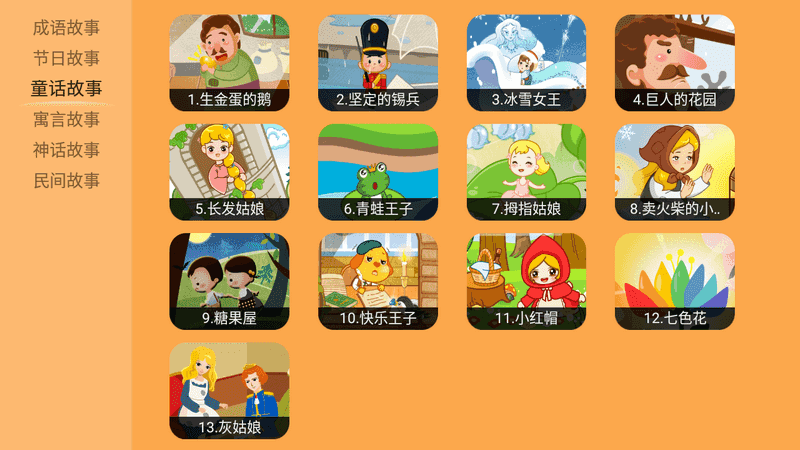Open story 7.拇指姑娘

526,171
